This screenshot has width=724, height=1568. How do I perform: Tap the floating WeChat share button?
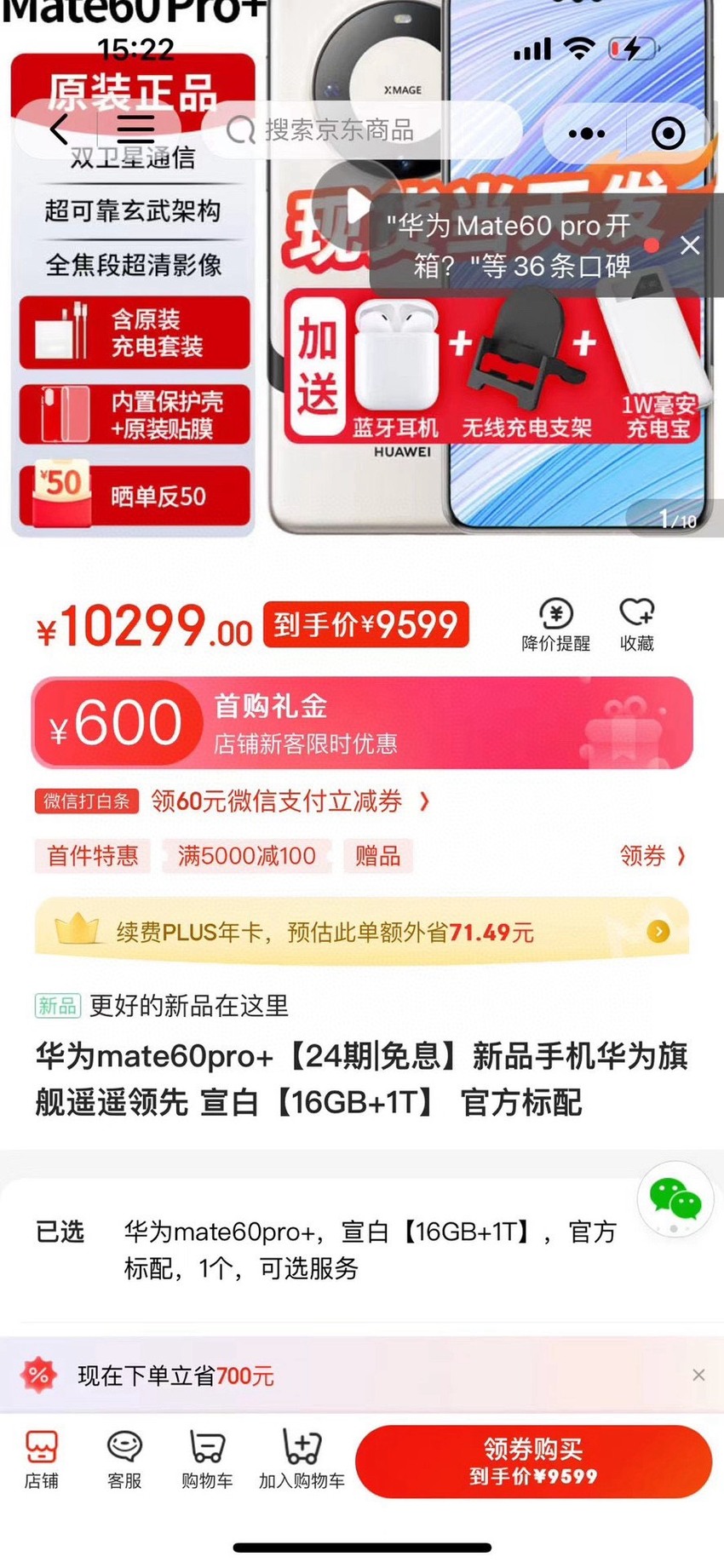(675, 1199)
